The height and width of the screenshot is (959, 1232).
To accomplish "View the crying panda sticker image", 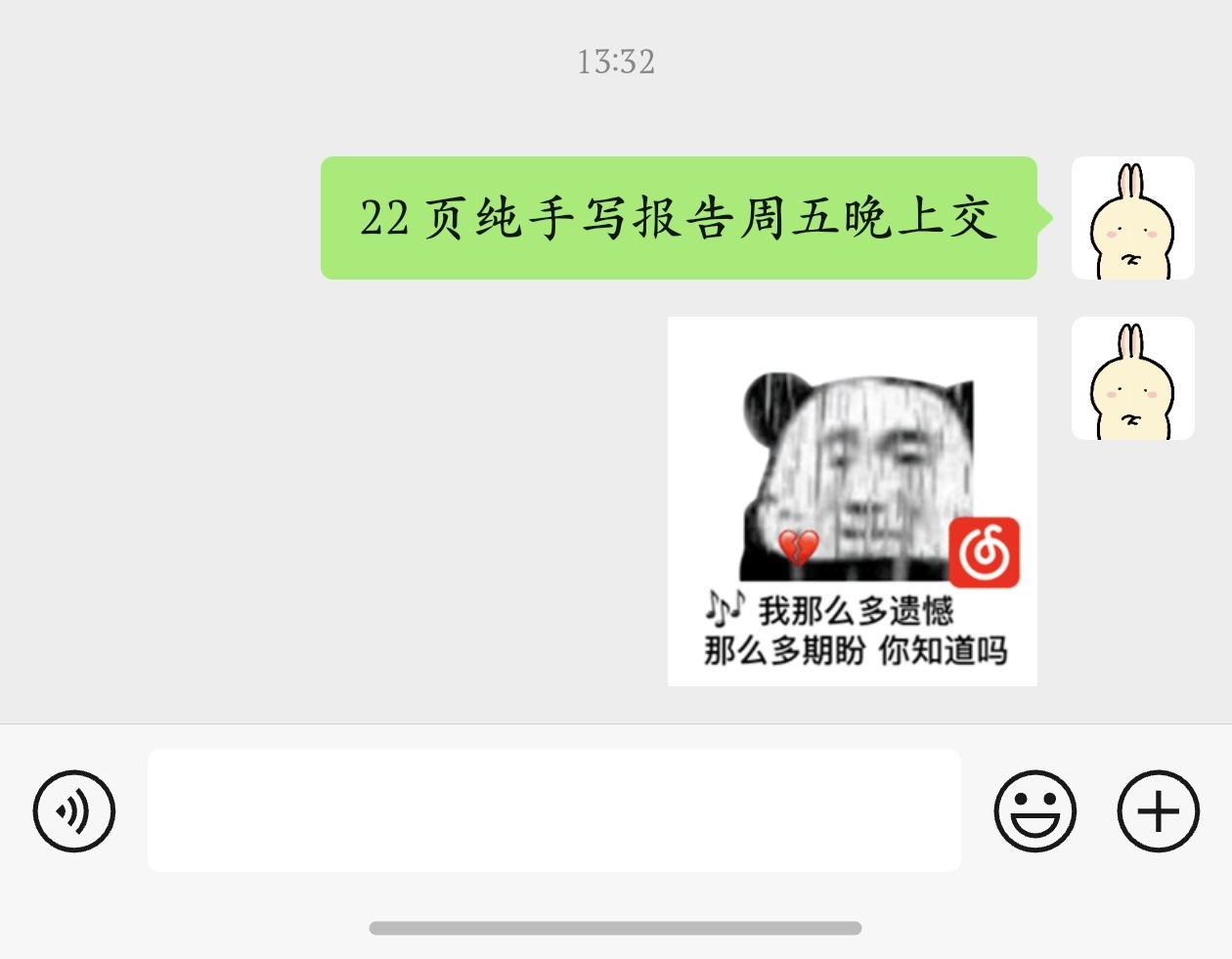I will 852,501.
